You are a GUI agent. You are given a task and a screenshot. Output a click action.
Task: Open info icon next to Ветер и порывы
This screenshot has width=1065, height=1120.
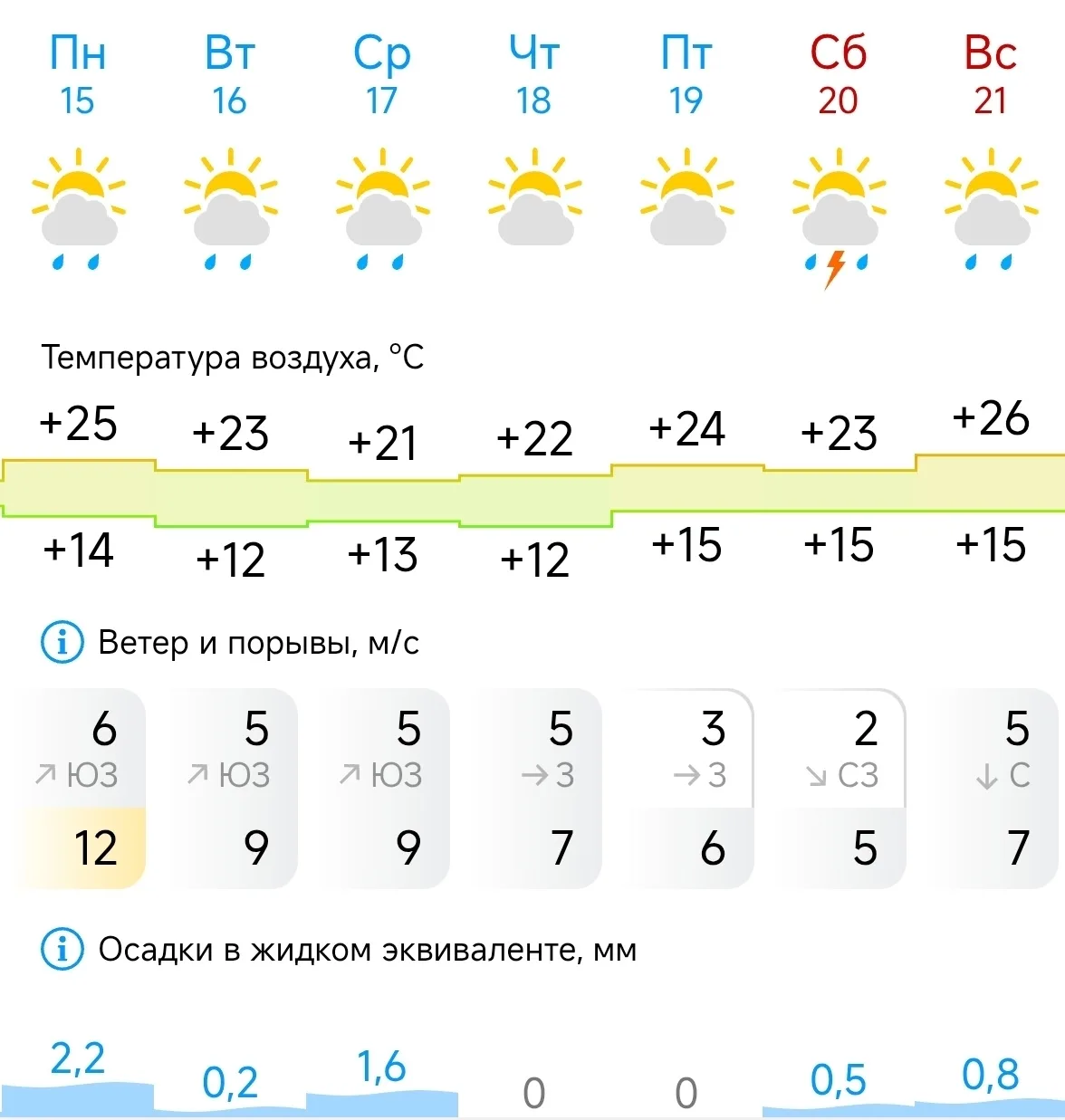pos(62,643)
